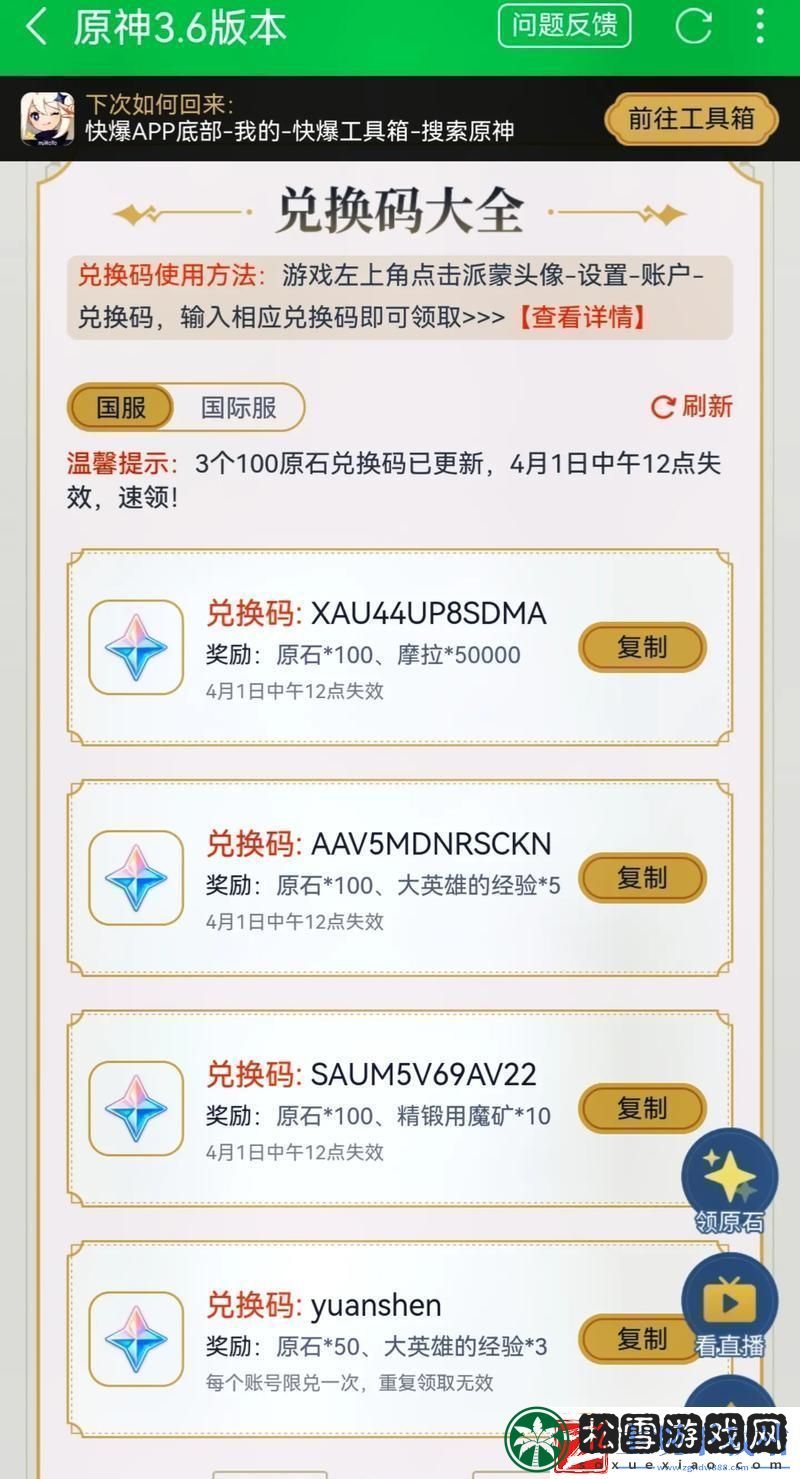
Task: Copy the code SAUM5V69AV22
Action: (642, 1108)
